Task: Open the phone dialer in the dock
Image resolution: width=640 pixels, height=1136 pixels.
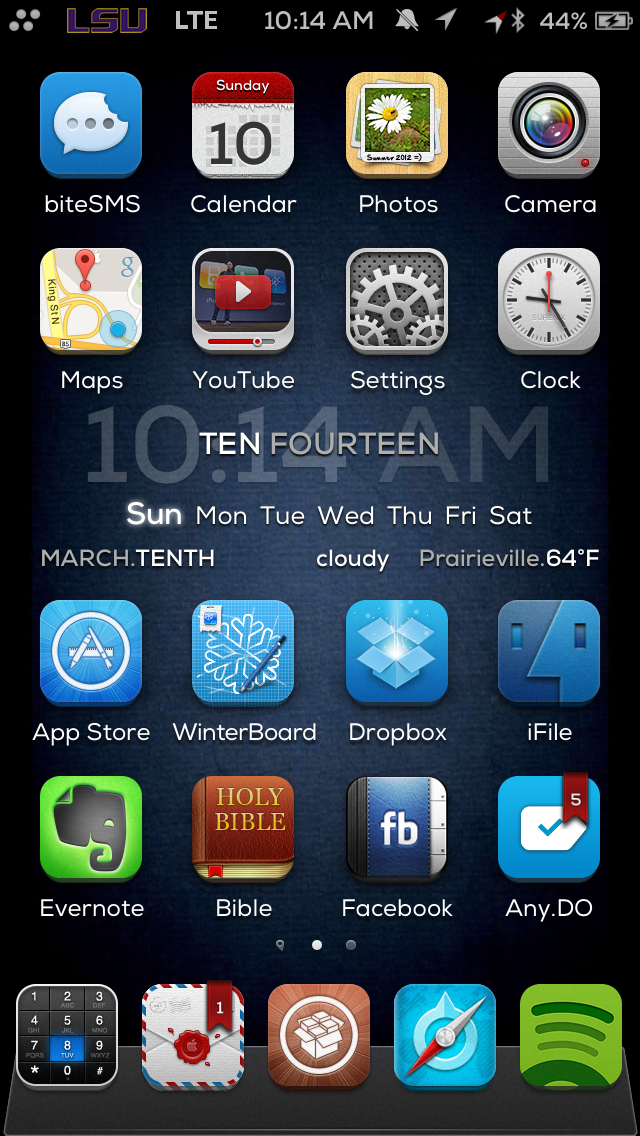Action: (67, 1036)
